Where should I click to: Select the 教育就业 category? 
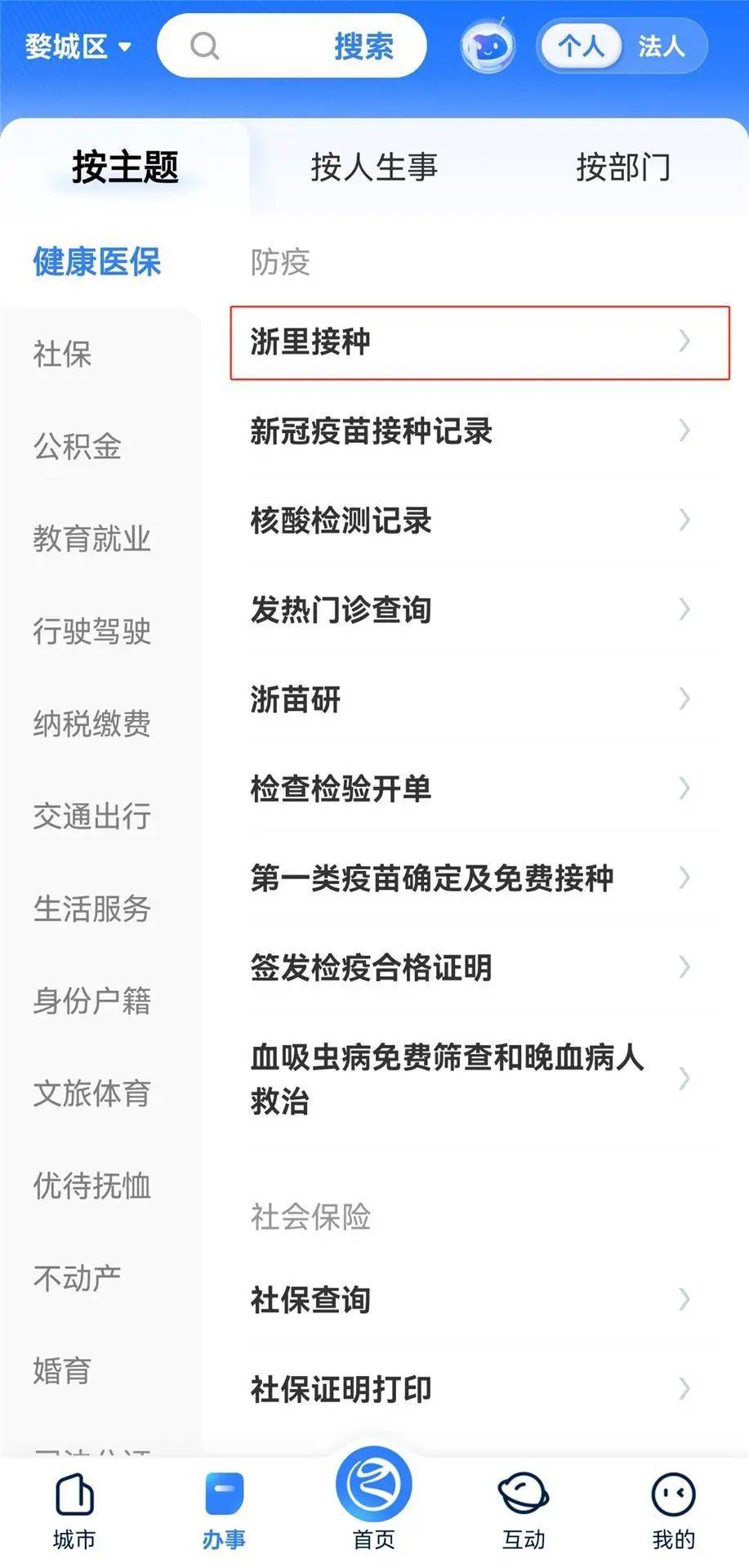91,538
